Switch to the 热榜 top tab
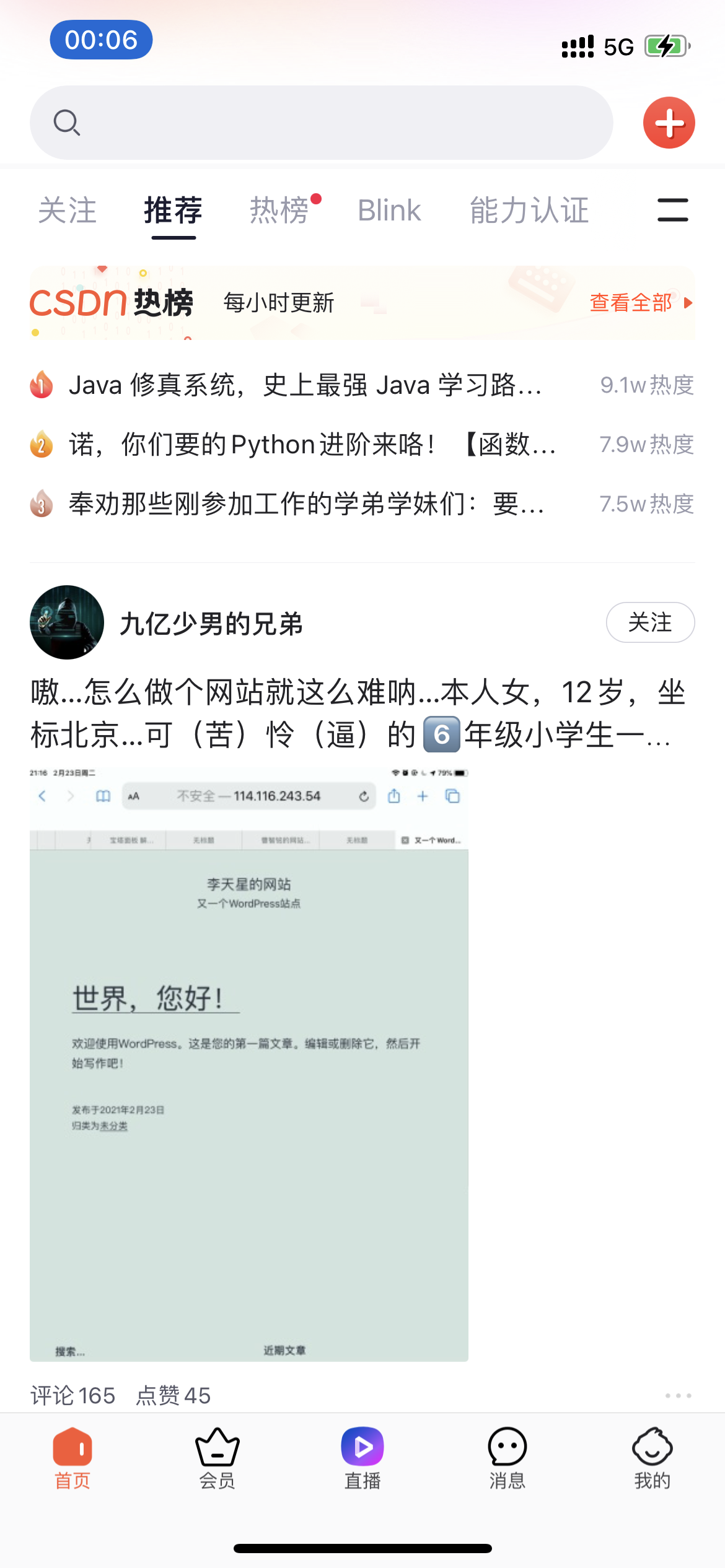Viewport: 725px width, 1568px height. coord(279,211)
